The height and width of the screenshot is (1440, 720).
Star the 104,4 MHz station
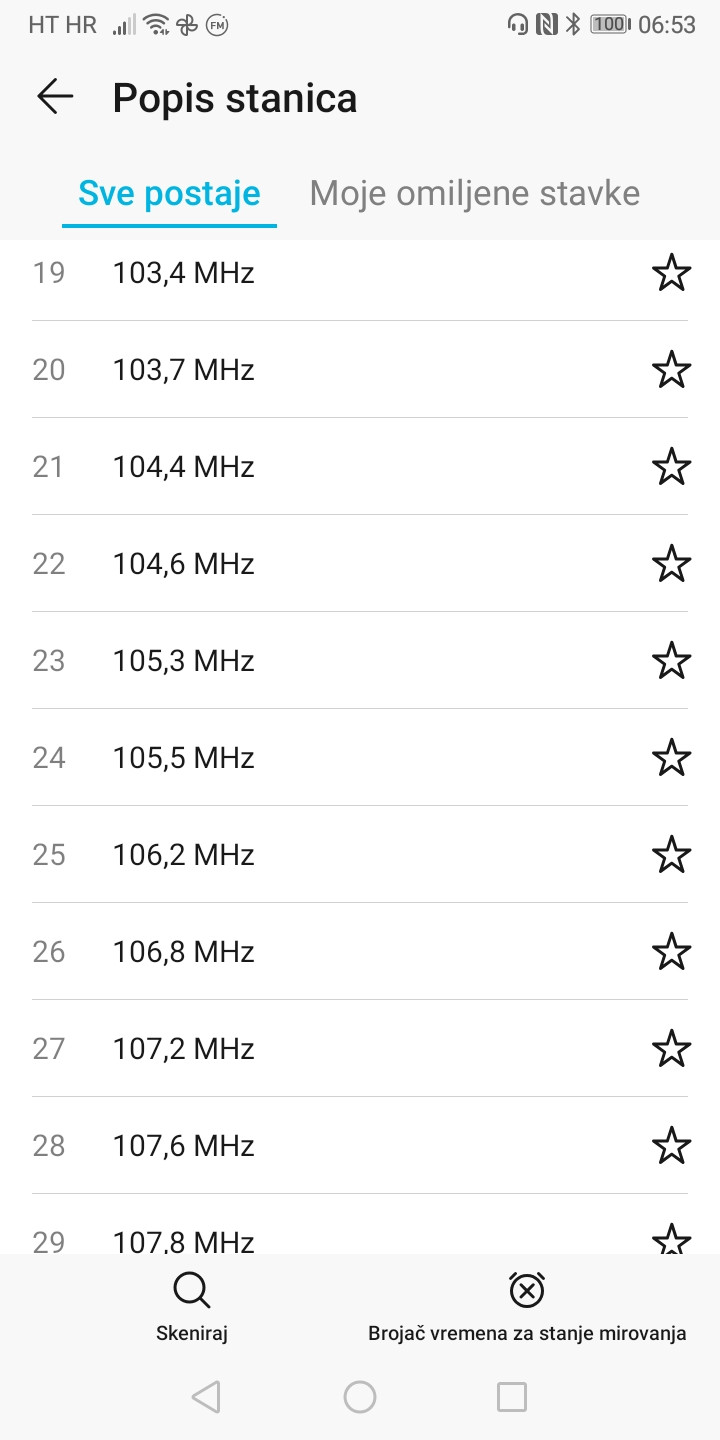pyautogui.click(x=671, y=467)
